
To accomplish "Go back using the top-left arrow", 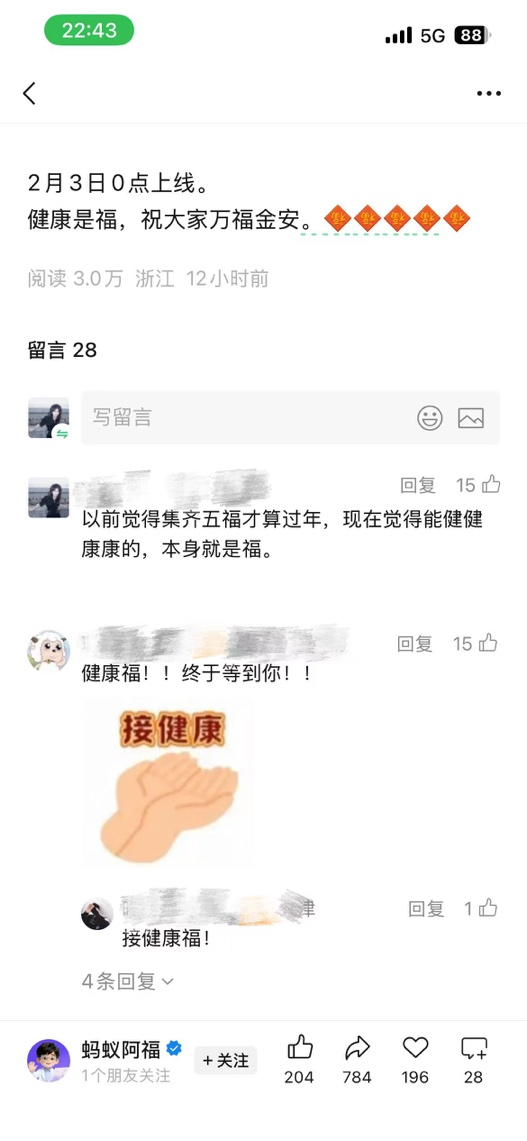I will 29,93.
